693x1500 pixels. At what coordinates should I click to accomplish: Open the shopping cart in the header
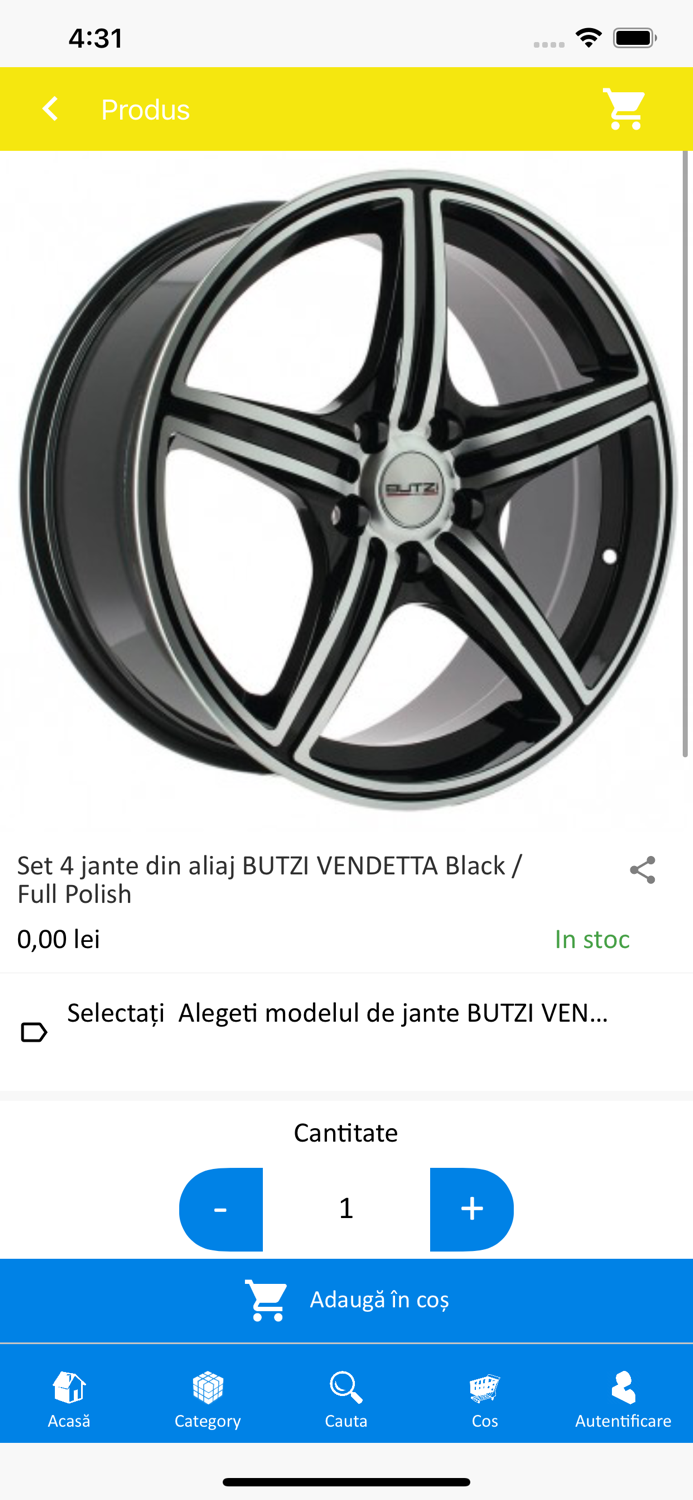click(x=624, y=109)
